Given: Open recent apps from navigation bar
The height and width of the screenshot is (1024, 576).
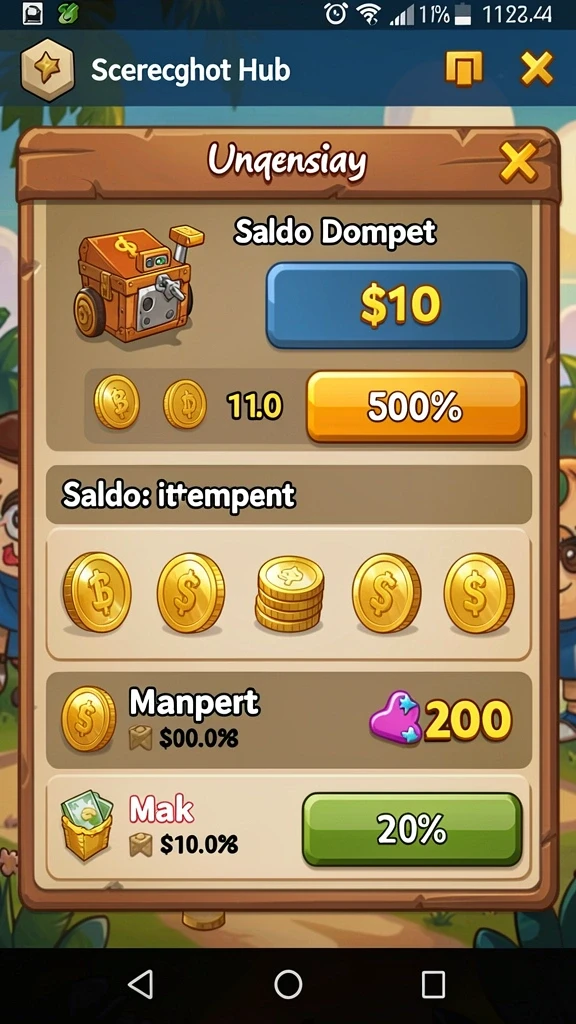Looking at the screenshot, I should pyautogui.click(x=434, y=984).
